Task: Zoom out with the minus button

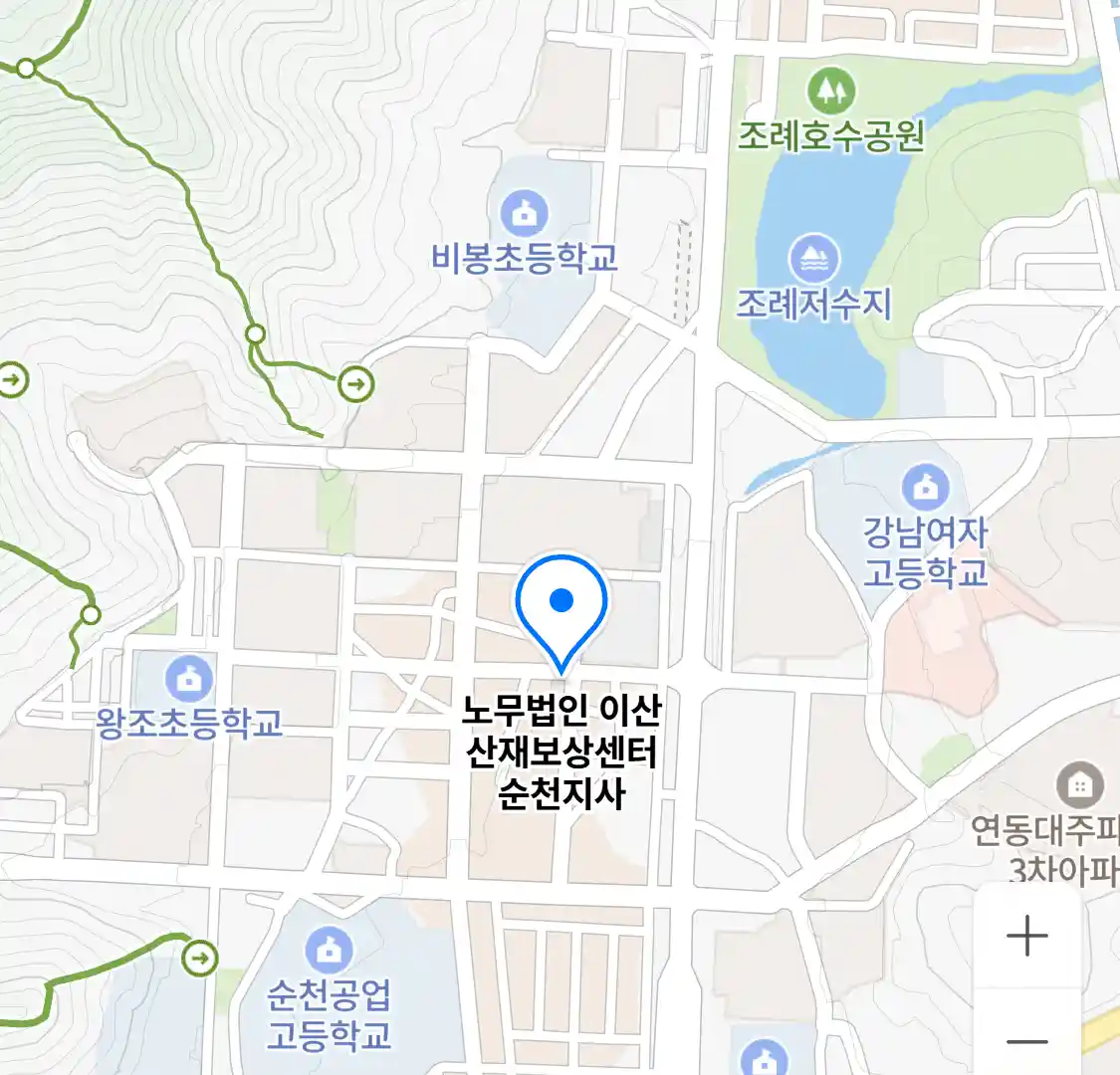Action: coord(1026,1041)
